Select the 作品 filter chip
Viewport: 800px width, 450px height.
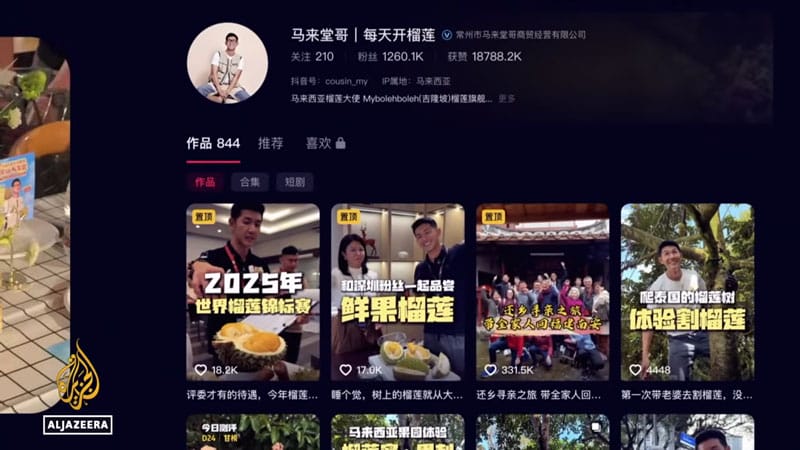(204, 182)
